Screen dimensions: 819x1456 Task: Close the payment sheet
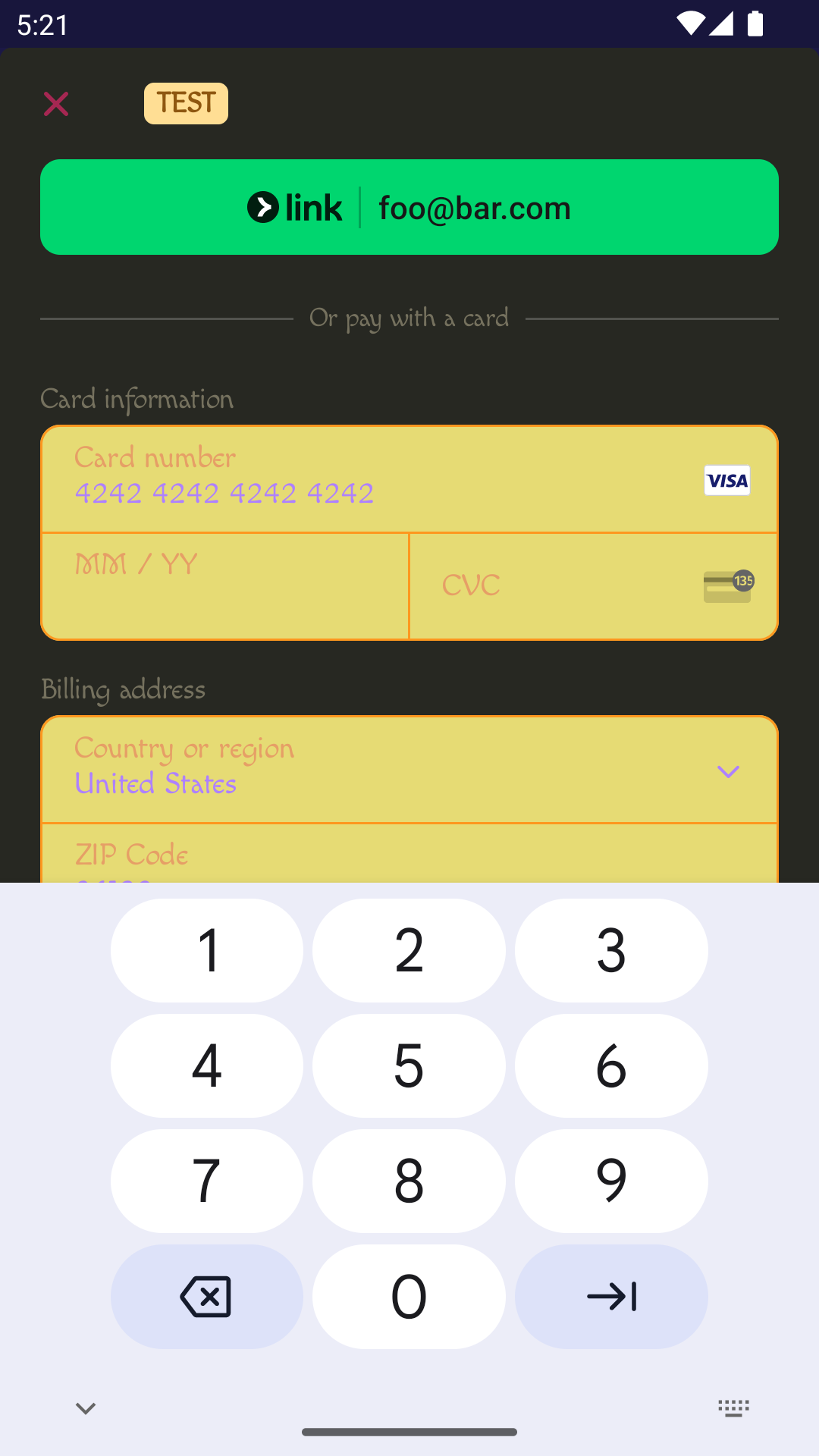coord(56,104)
